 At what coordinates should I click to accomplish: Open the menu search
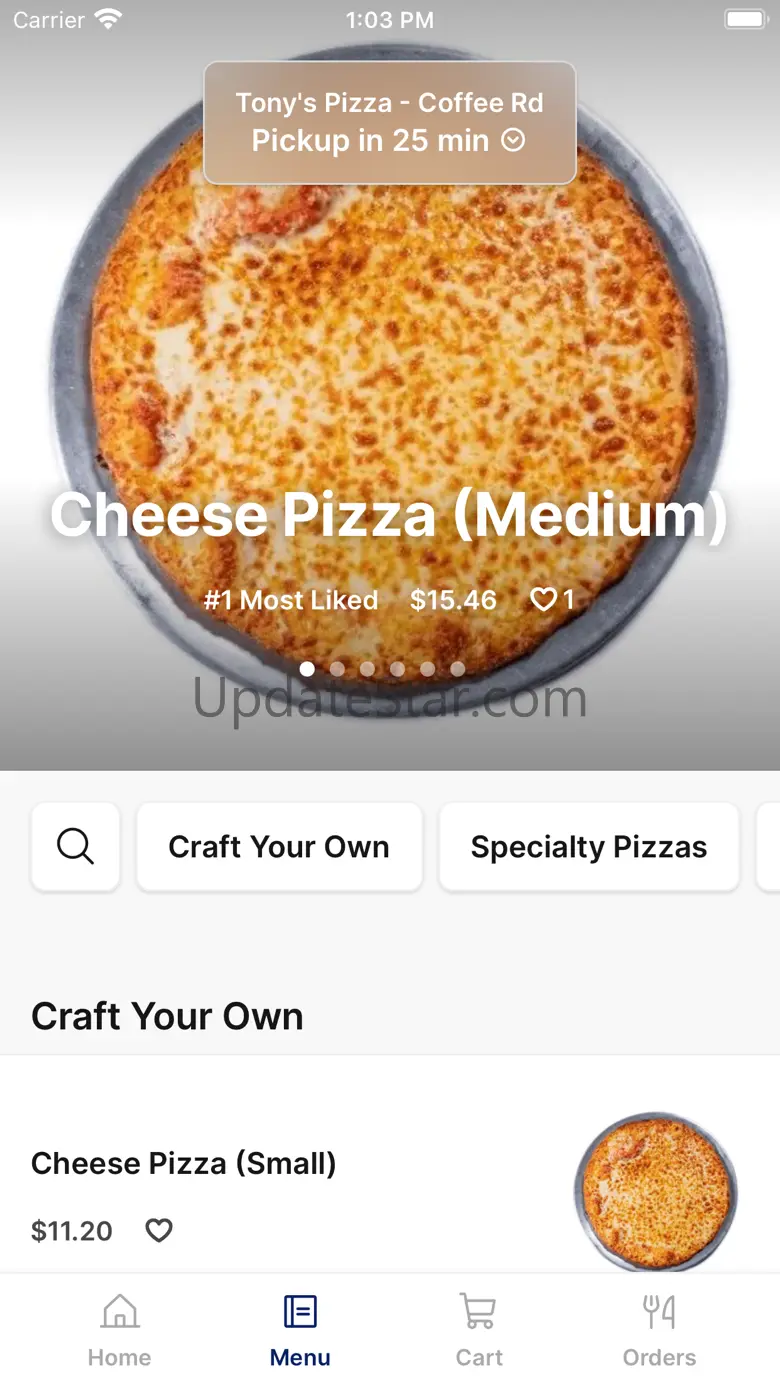tap(76, 847)
